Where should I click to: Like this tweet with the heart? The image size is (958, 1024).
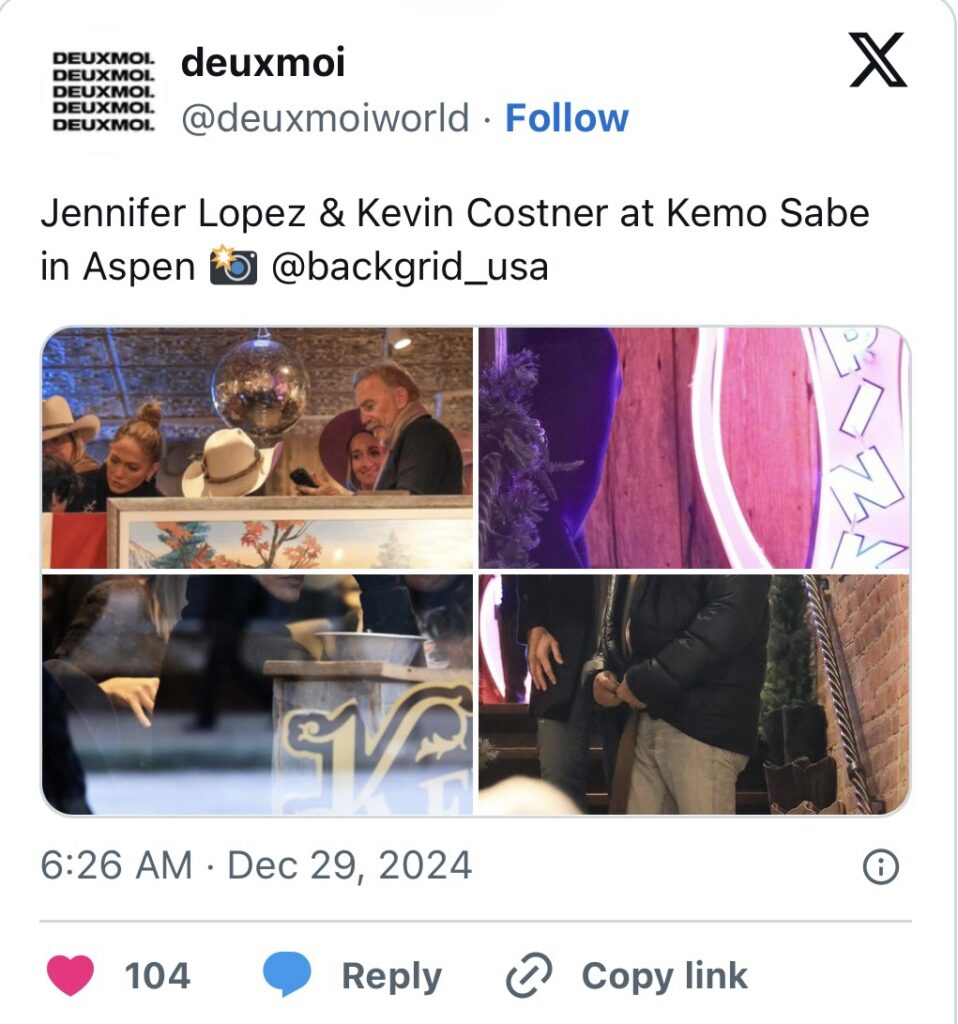tap(71, 976)
